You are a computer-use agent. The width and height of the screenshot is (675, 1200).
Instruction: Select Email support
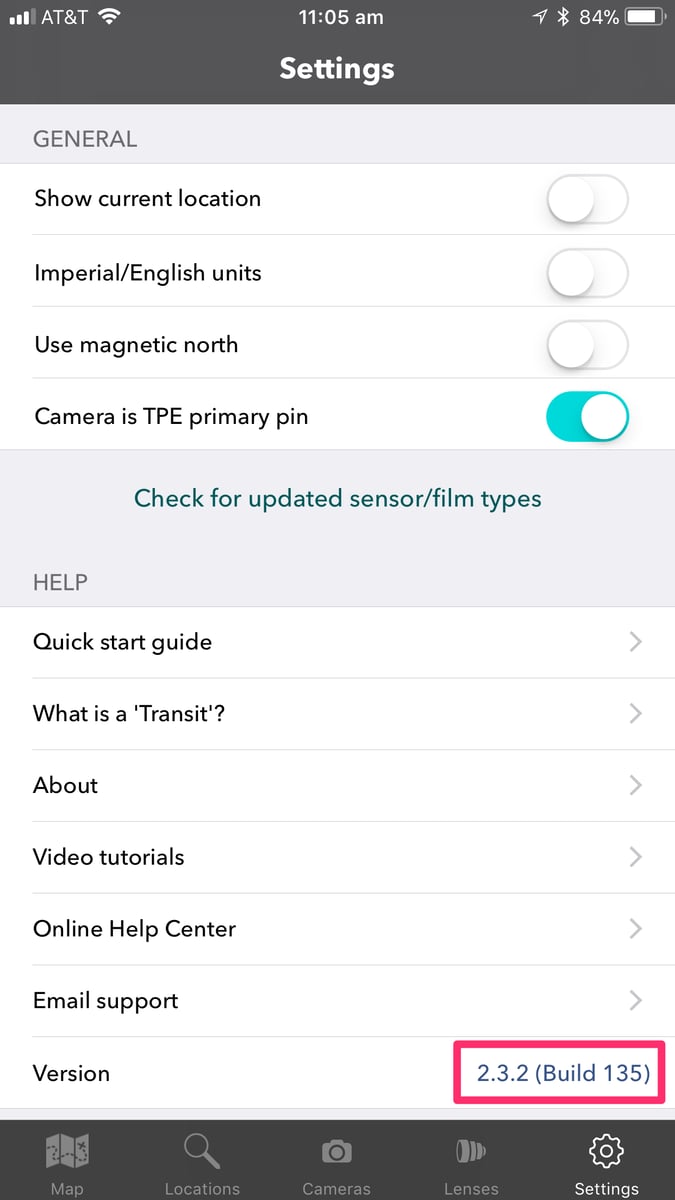point(337,1001)
